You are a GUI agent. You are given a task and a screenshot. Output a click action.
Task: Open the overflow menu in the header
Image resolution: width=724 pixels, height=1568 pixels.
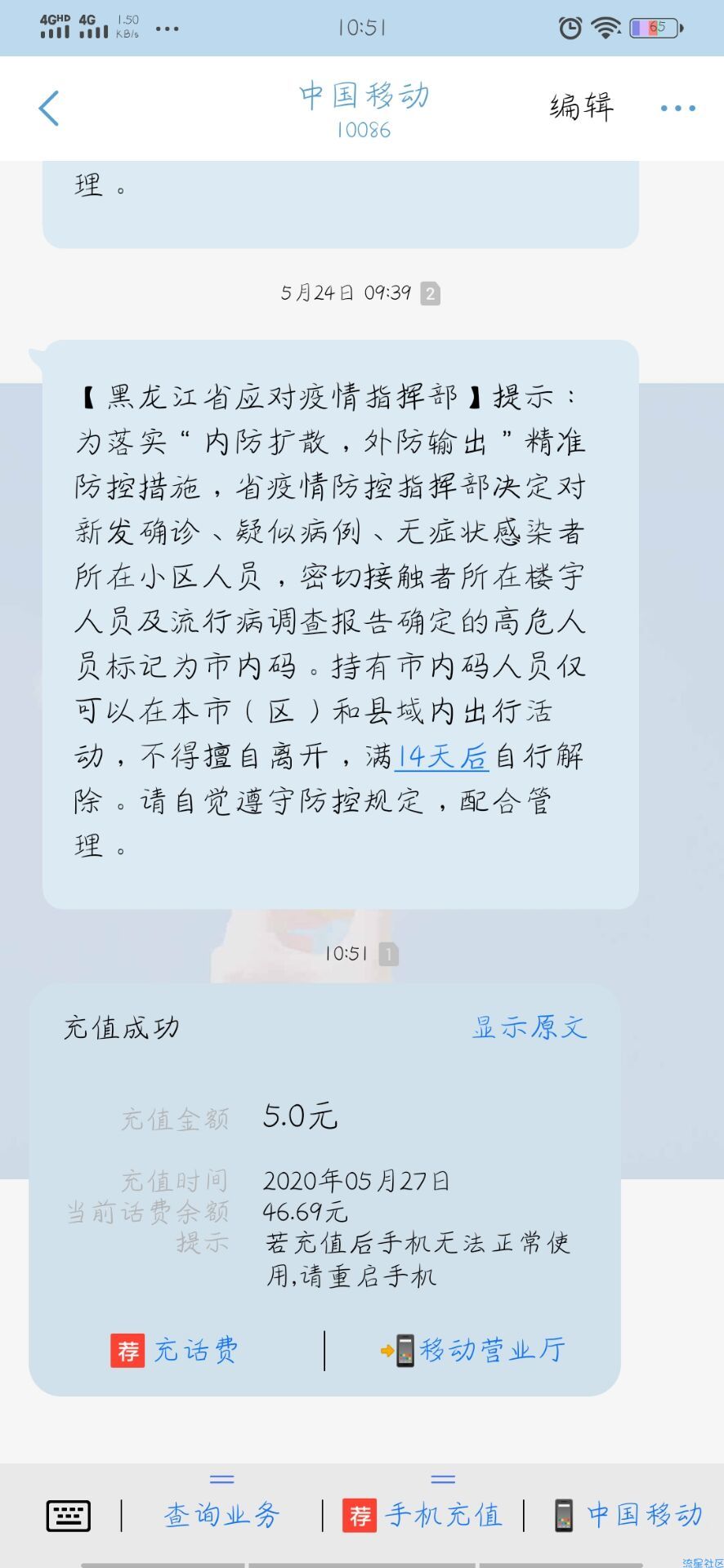[677, 108]
